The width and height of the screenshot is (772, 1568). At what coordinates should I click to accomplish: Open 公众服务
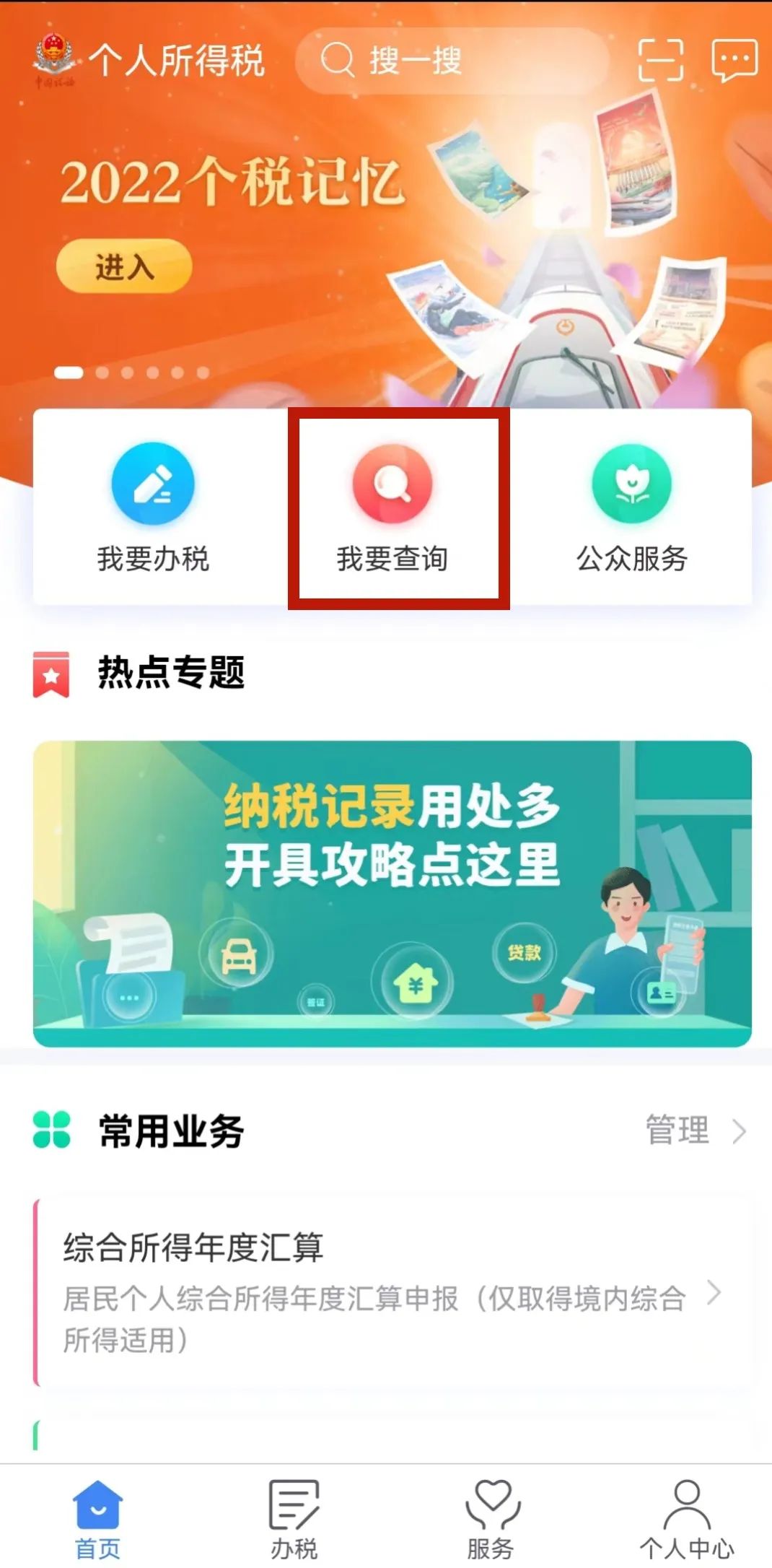(632, 508)
